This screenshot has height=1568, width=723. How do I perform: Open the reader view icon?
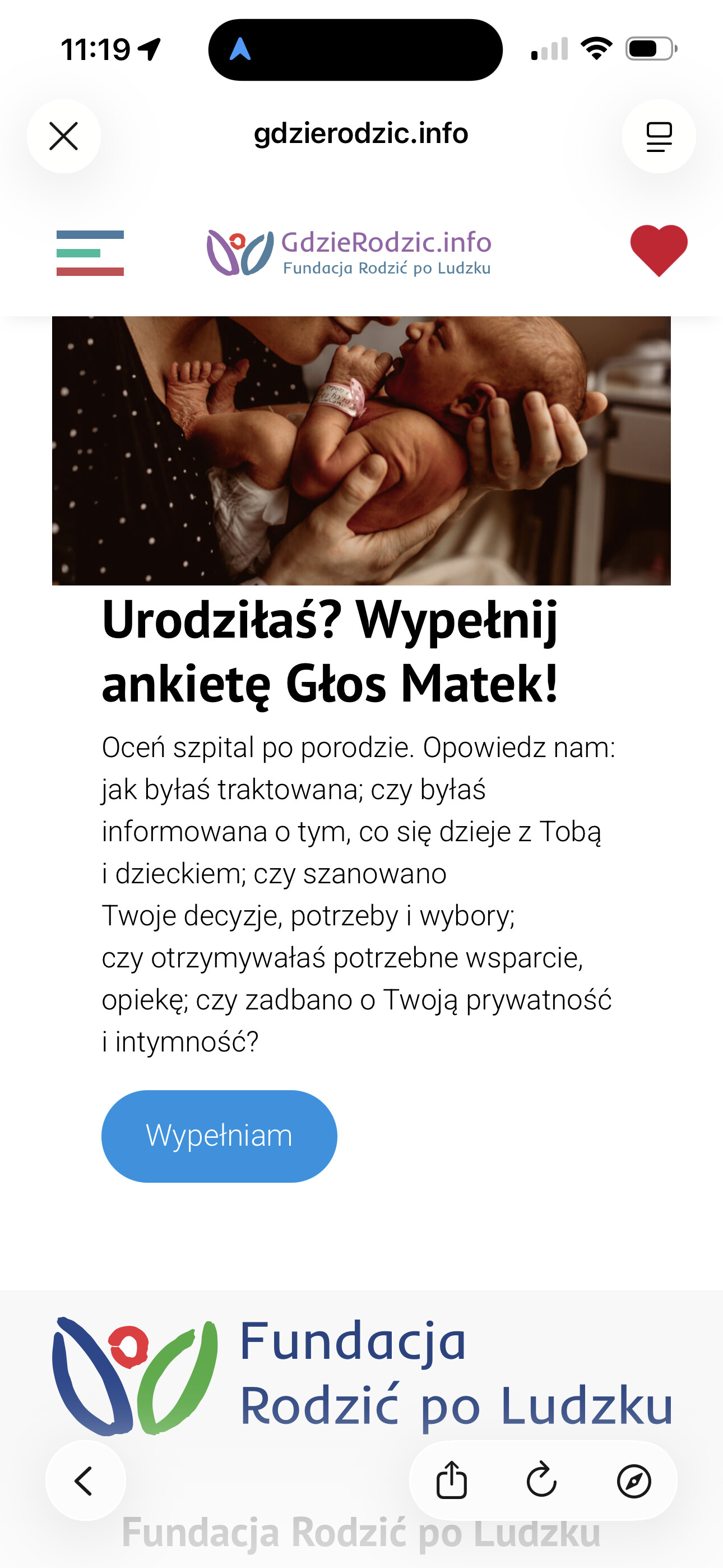[659, 136]
